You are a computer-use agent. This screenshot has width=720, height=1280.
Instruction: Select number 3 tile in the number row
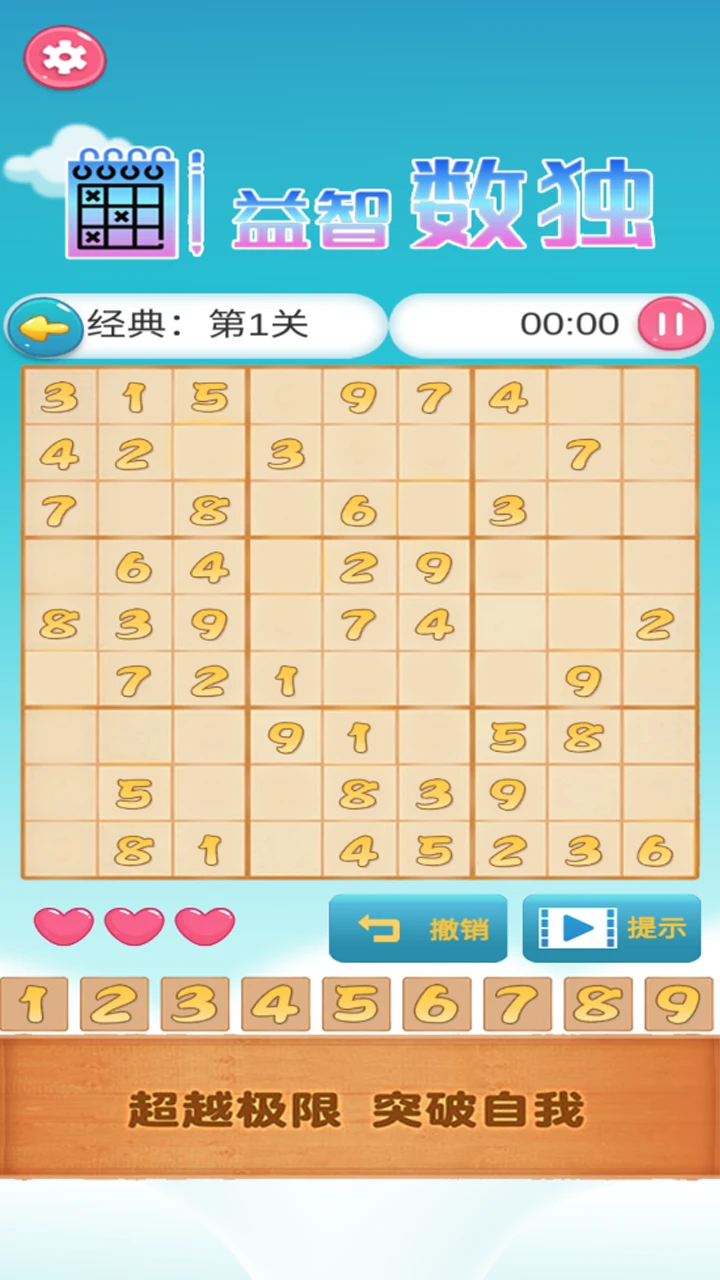(x=195, y=1004)
